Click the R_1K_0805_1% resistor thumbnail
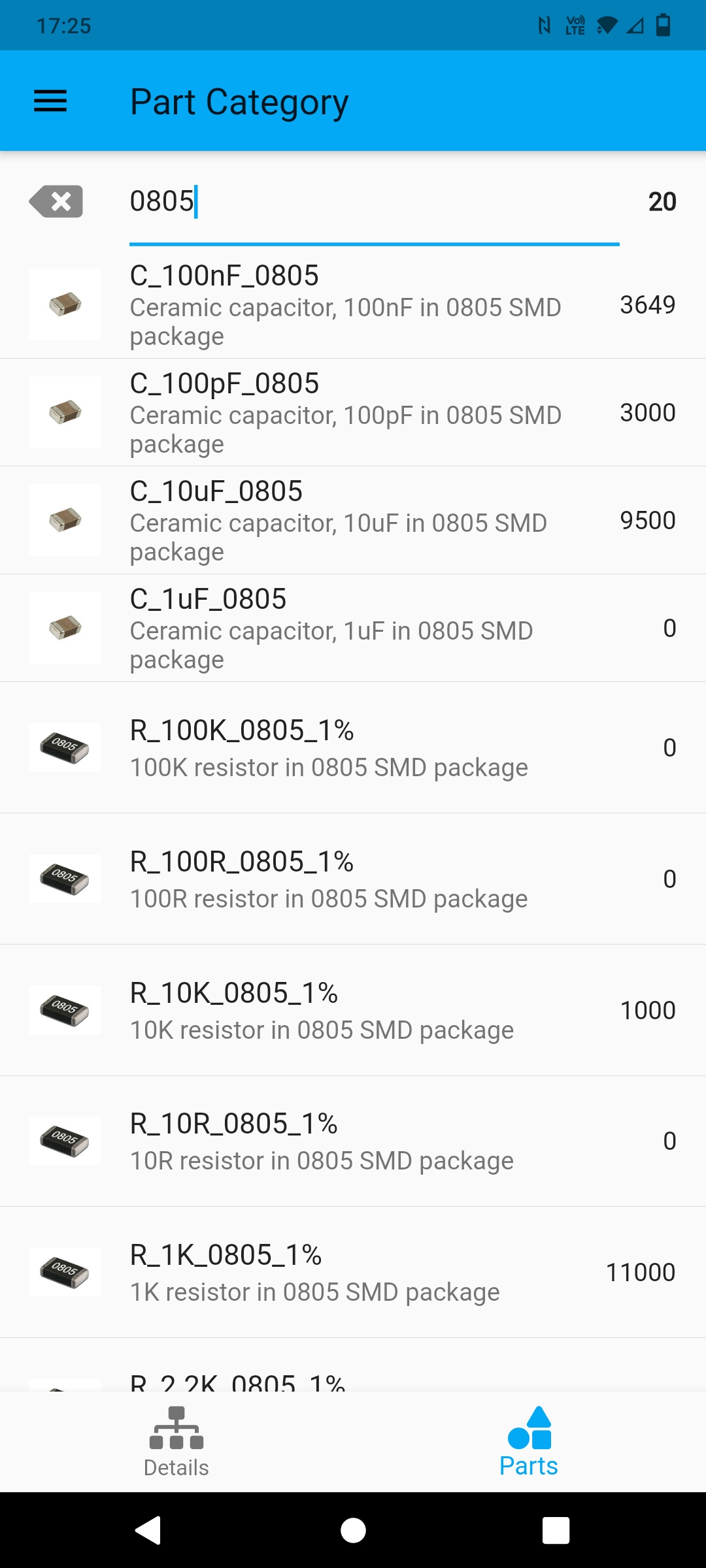This screenshot has height=1568, width=706. click(63, 1271)
